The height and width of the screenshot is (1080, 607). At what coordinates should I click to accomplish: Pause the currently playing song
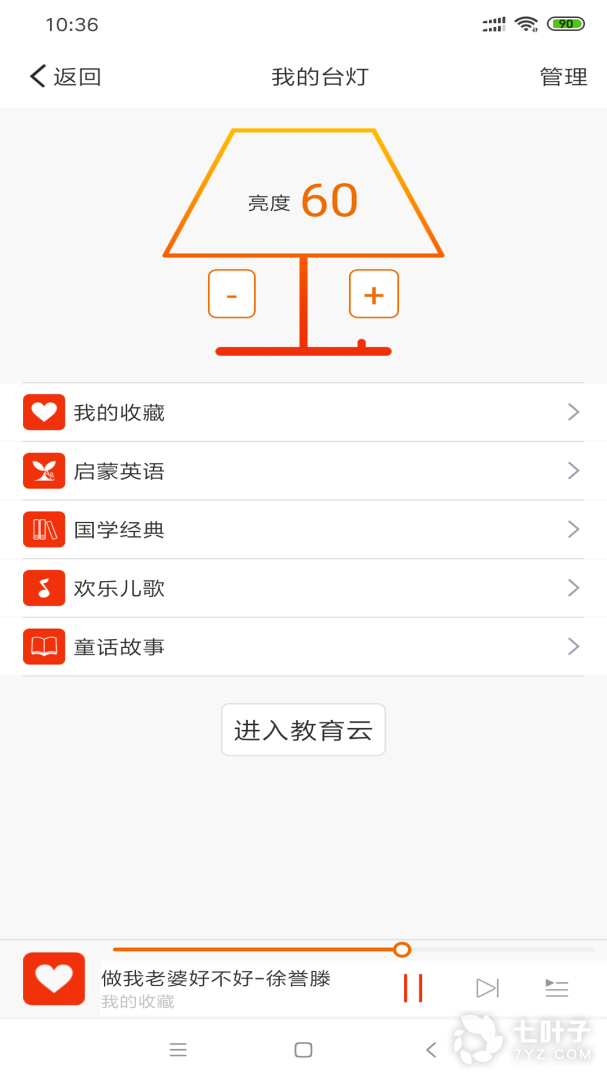tap(413, 988)
